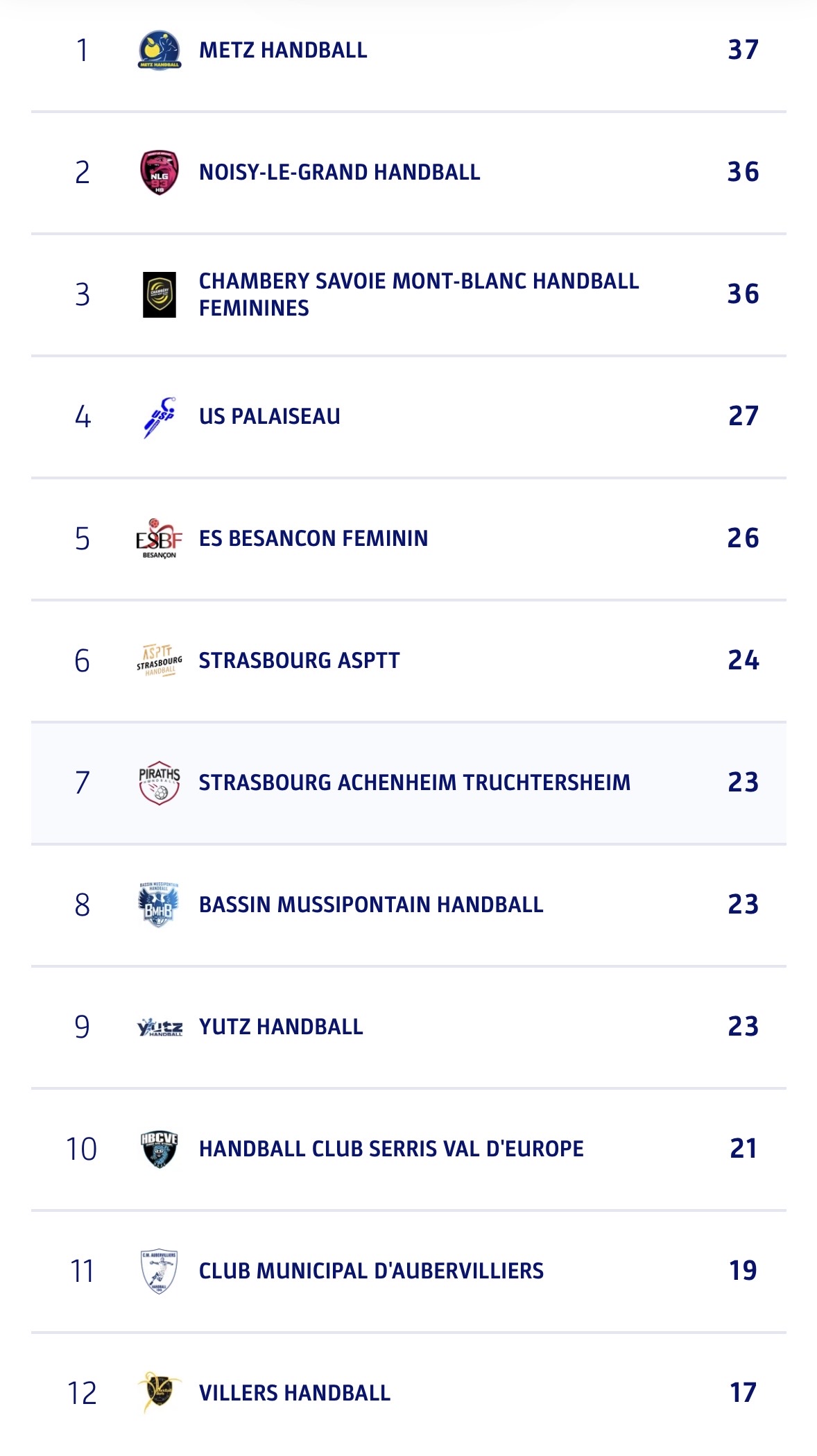817x1456 pixels.
Task: Select Club Municipal d'Aubervilliers row
Action: (x=370, y=1271)
